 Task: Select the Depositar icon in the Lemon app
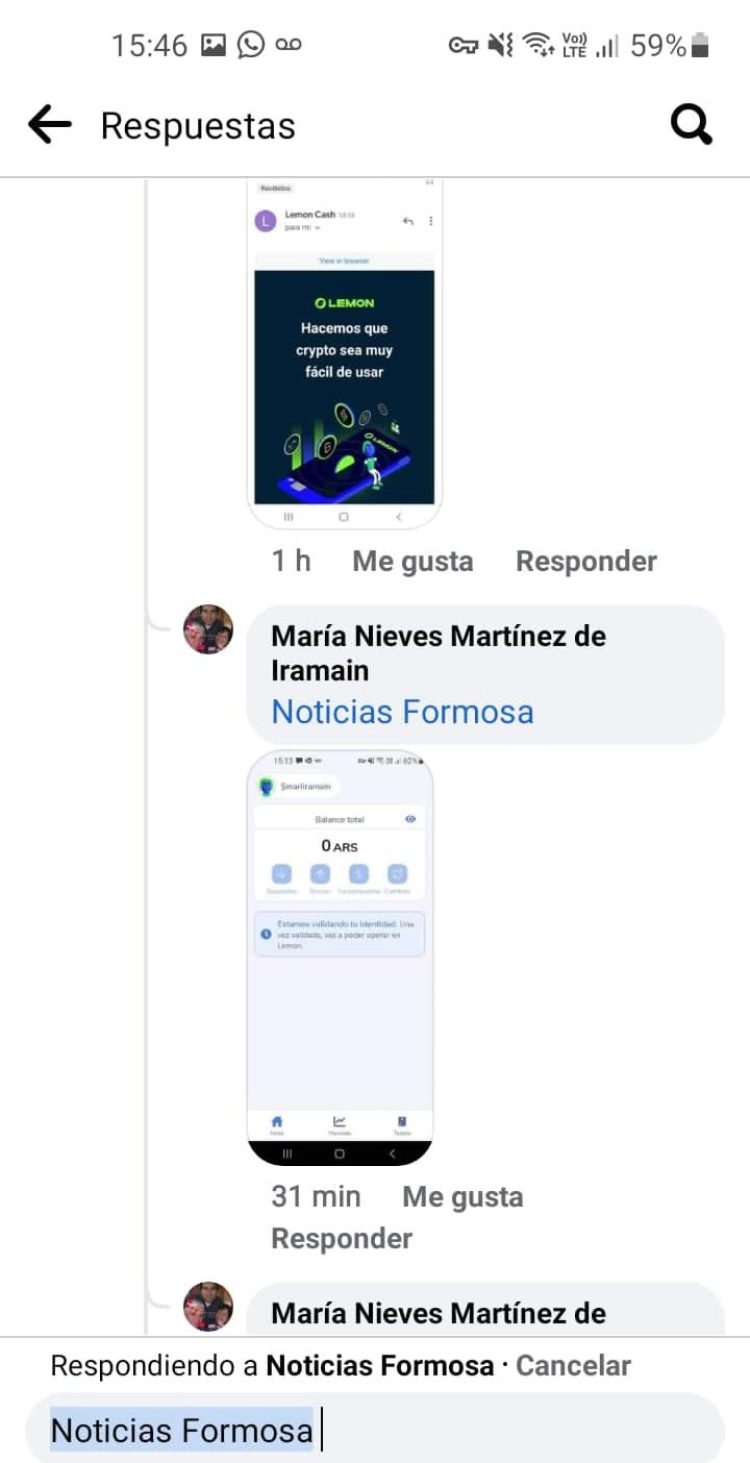(x=282, y=873)
